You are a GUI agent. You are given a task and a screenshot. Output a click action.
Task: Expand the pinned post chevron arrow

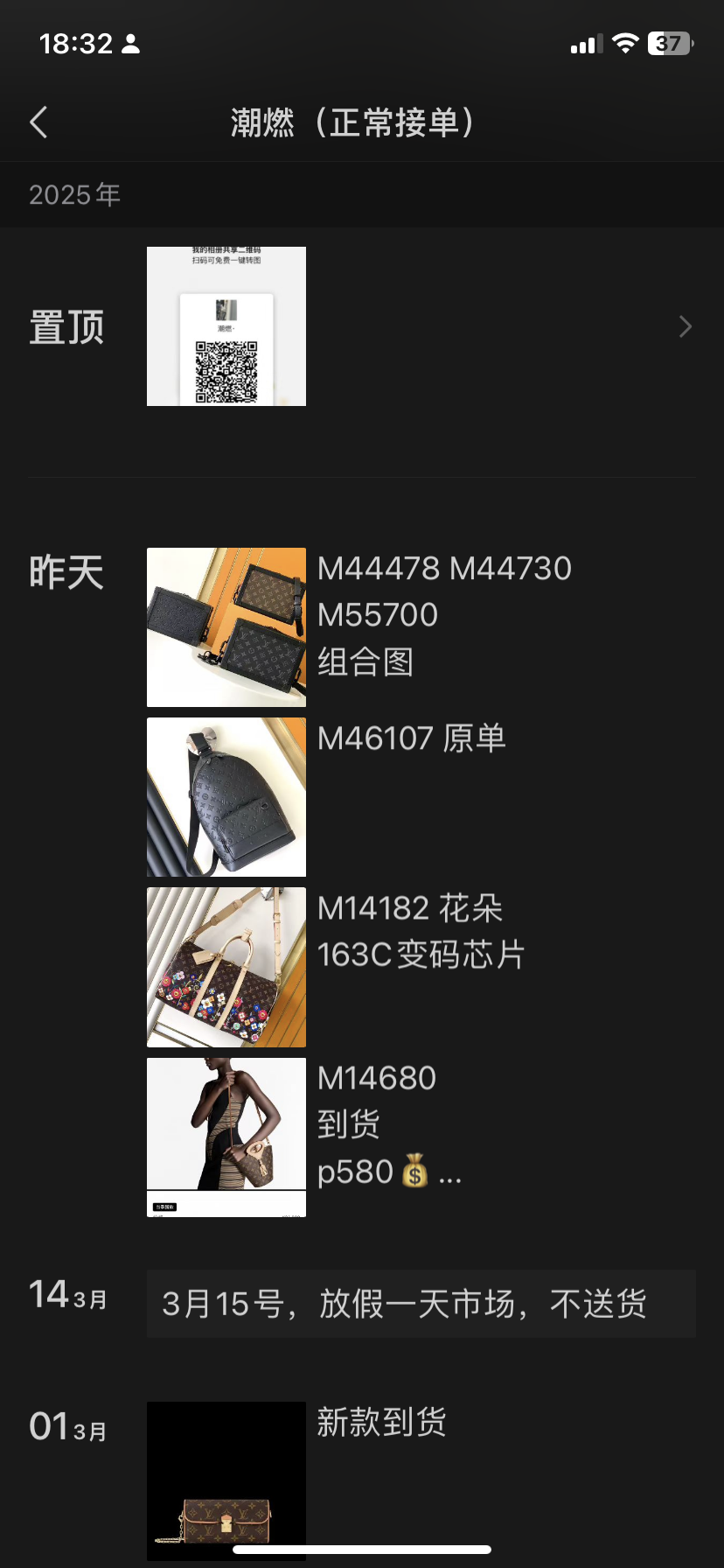click(686, 326)
